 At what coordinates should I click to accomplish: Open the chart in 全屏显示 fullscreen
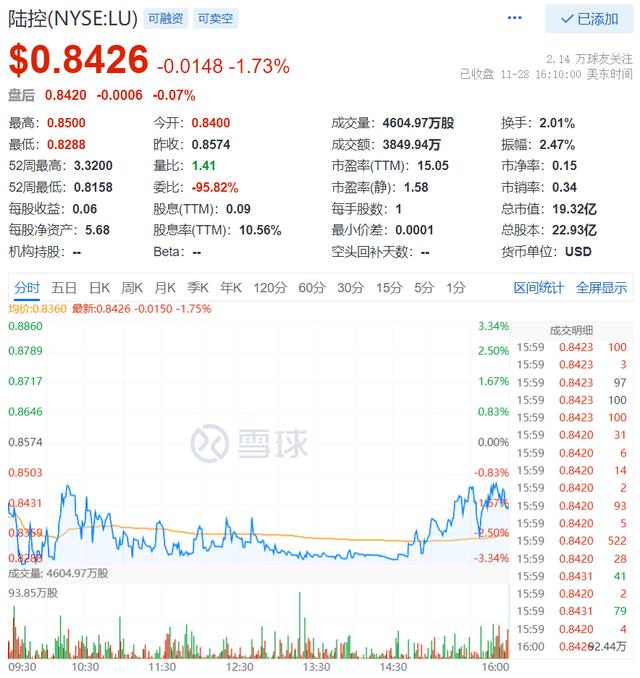tap(601, 288)
